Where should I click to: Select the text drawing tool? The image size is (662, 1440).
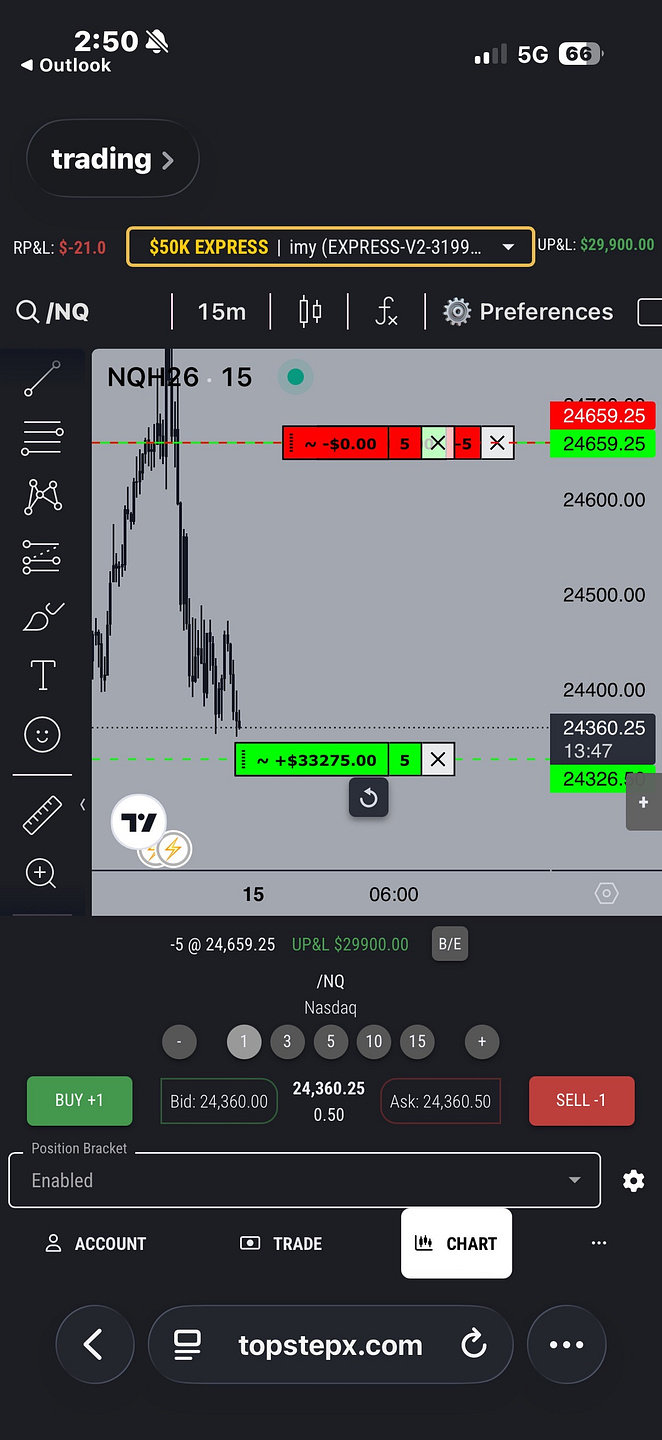coord(42,675)
